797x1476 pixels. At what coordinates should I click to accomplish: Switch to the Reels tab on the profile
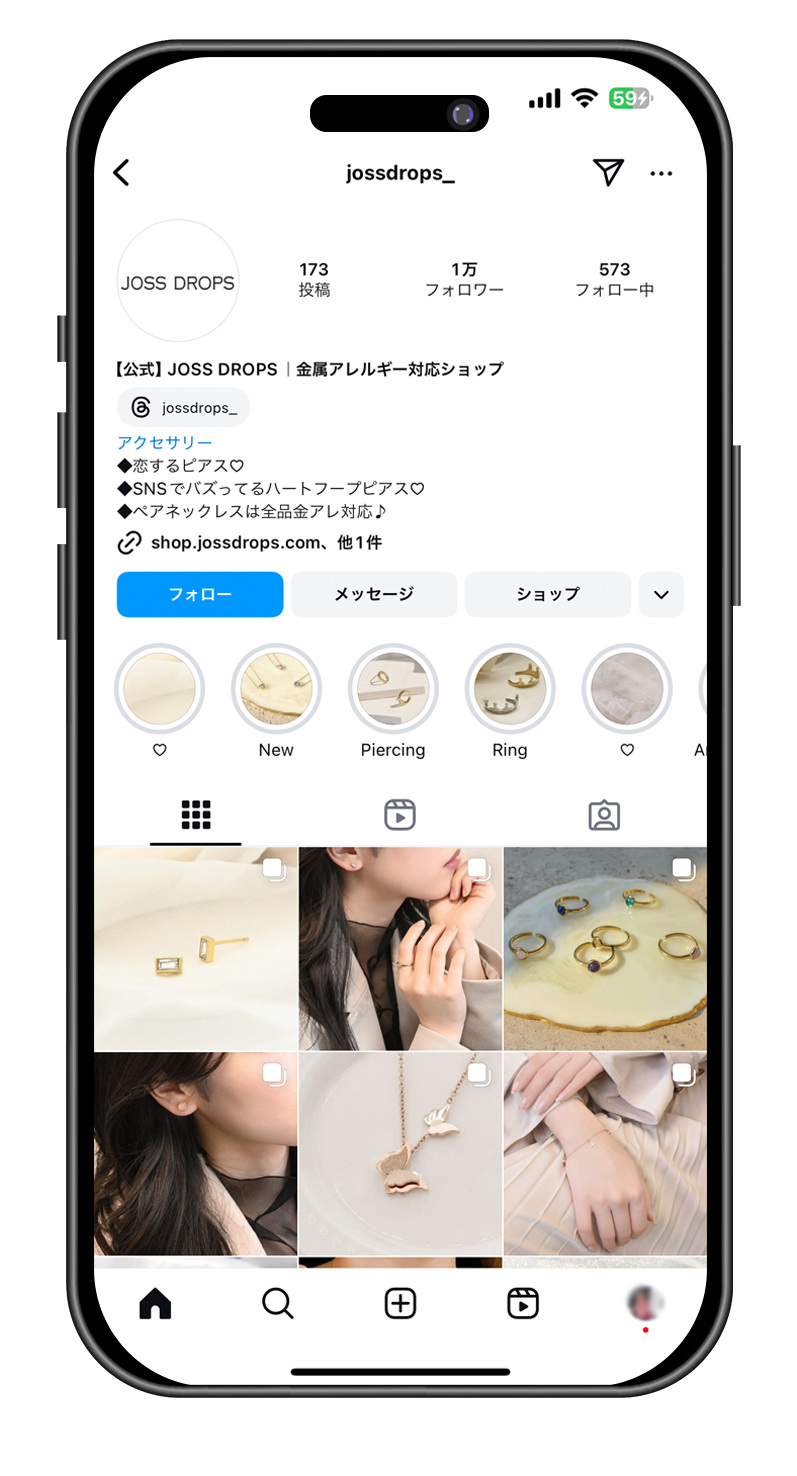coord(400,815)
